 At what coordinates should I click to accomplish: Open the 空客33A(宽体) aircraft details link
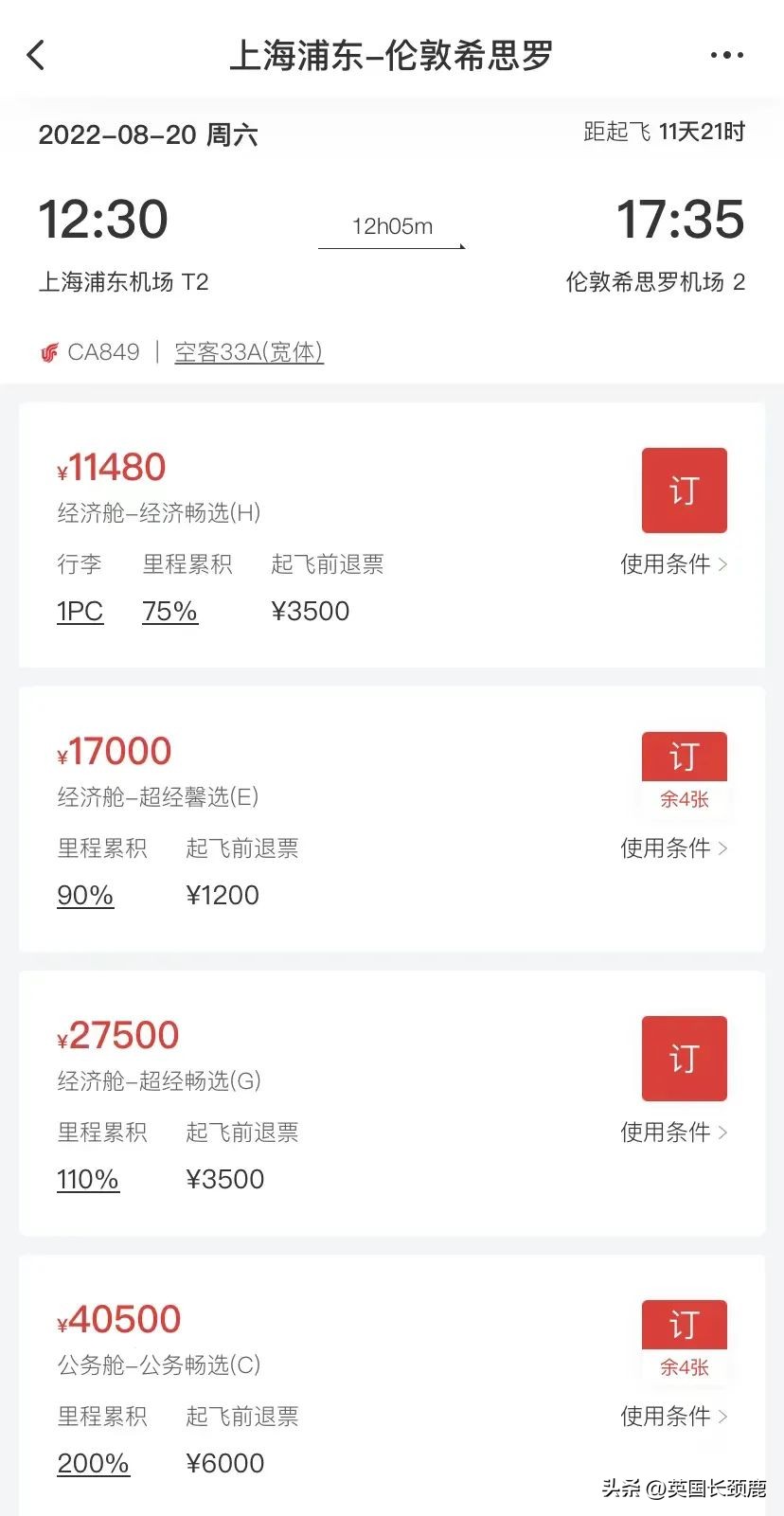[248, 351]
